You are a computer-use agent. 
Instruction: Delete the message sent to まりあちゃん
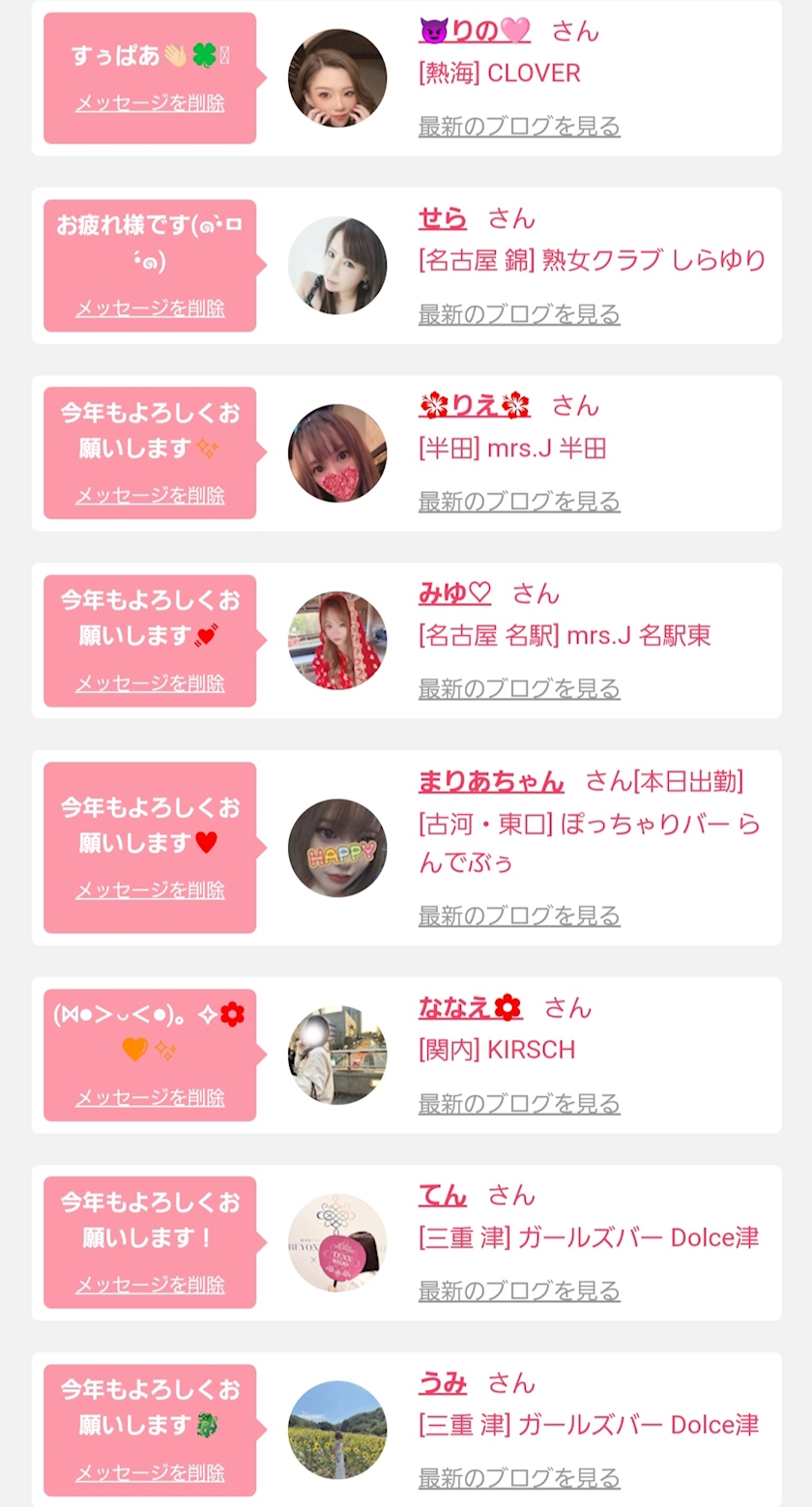click(x=150, y=890)
